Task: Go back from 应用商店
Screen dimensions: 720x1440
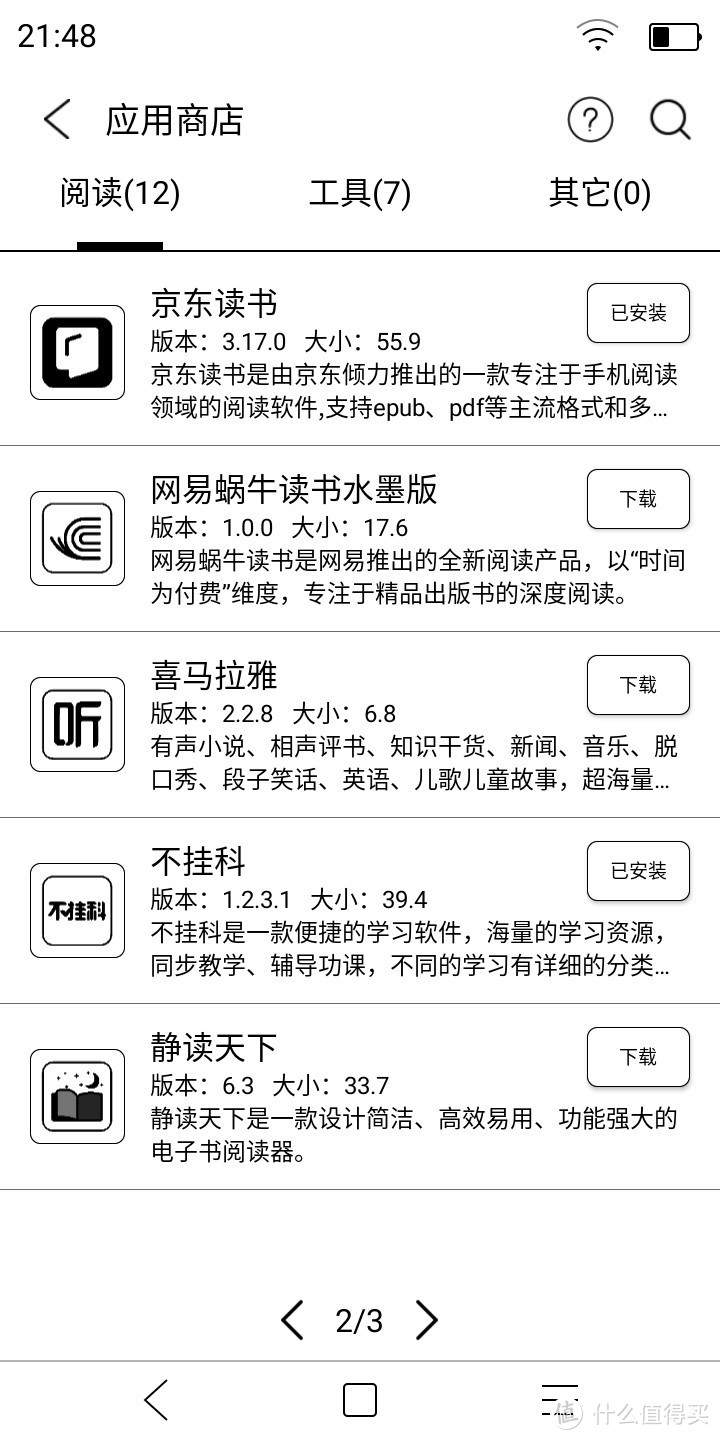Action: (x=57, y=120)
